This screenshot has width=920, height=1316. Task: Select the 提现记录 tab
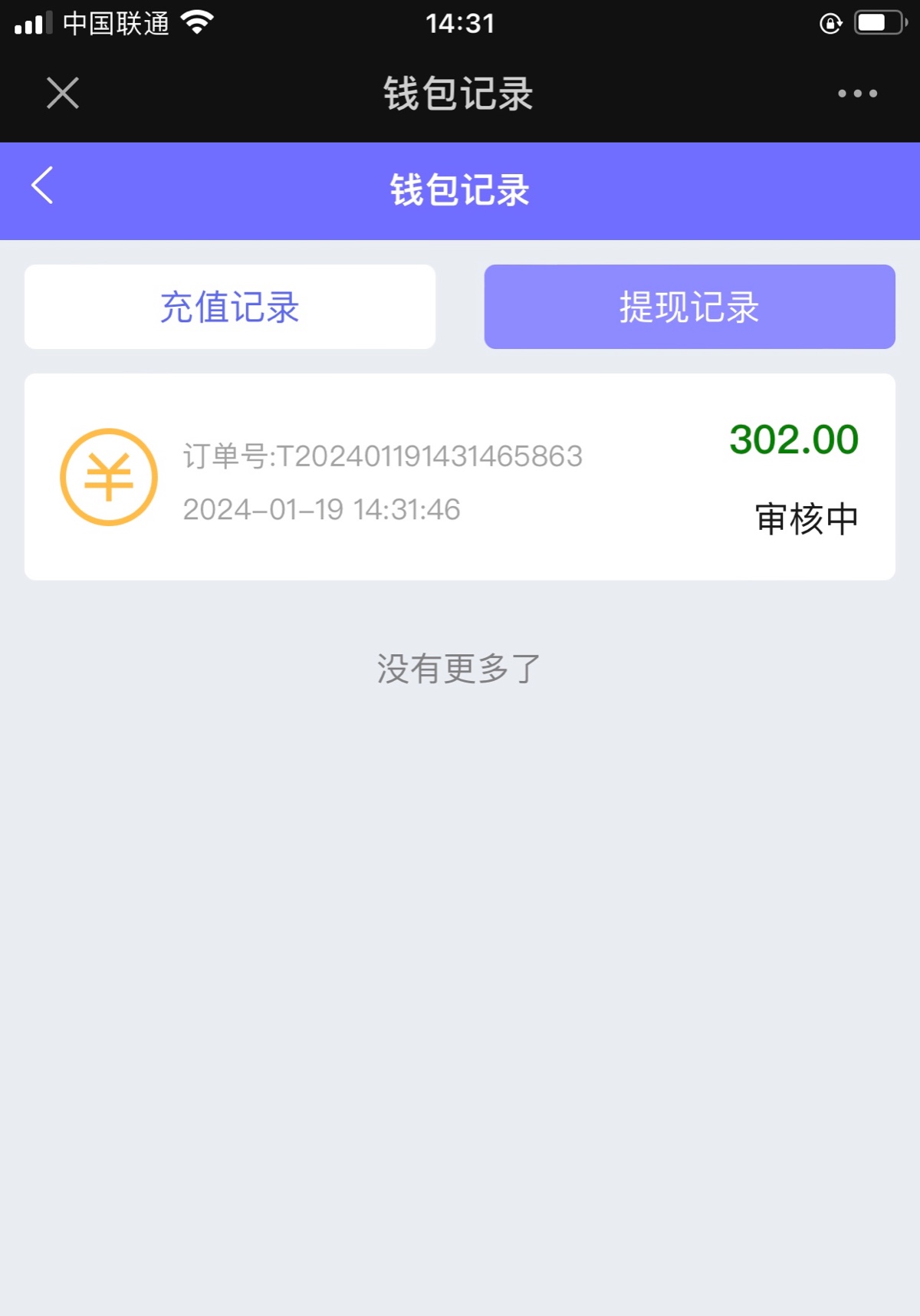(688, 307)
